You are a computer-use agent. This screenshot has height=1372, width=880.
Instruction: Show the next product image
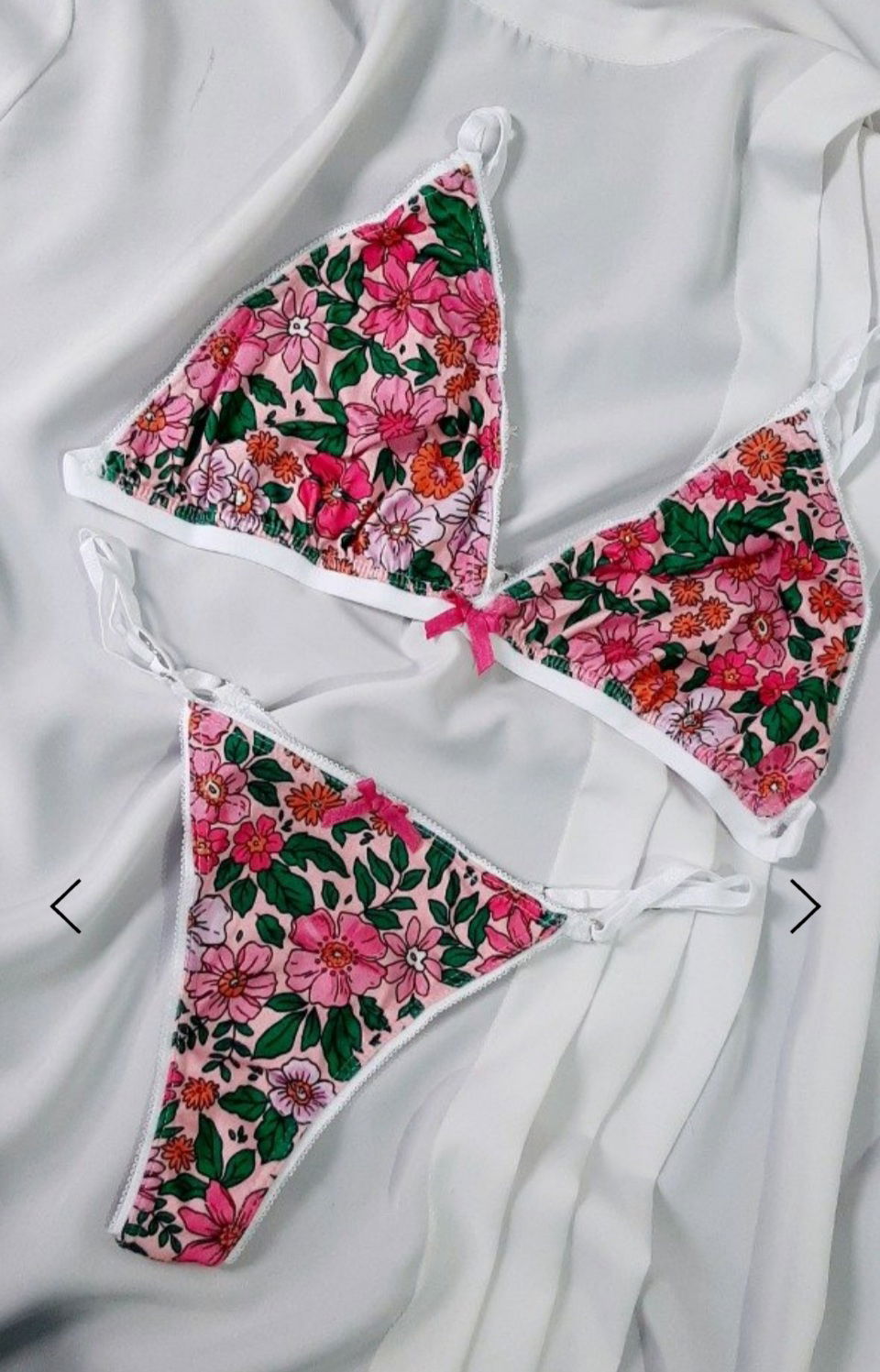(x=805, y=906)
